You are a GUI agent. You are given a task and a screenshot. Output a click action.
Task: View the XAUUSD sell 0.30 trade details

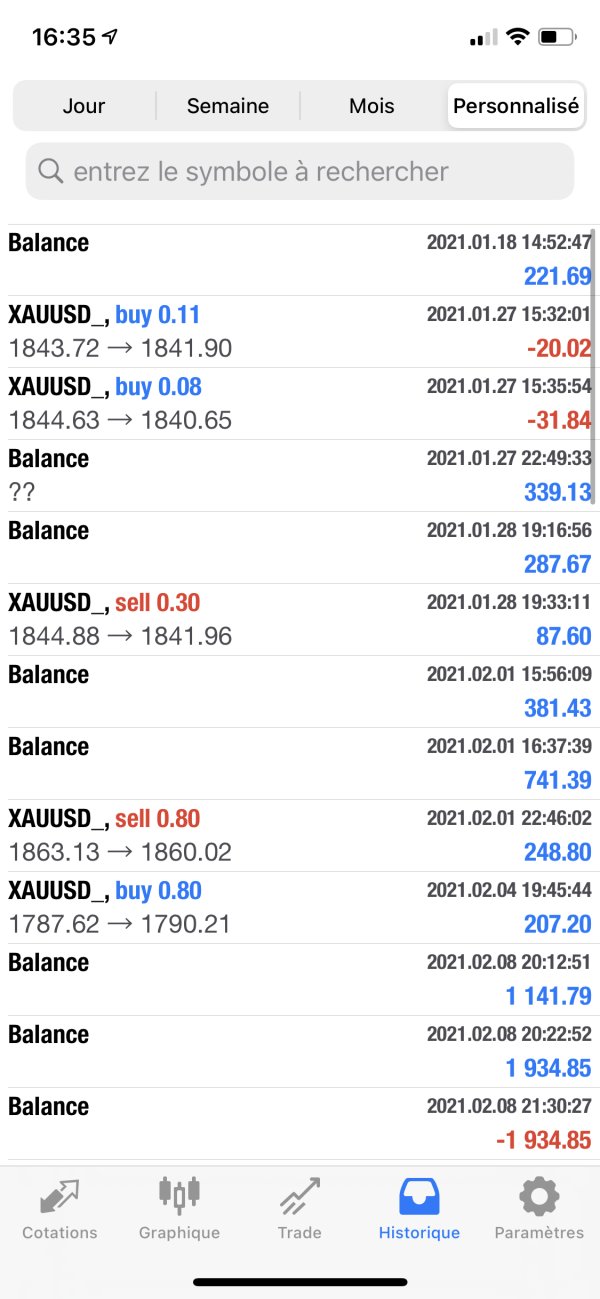300,620
